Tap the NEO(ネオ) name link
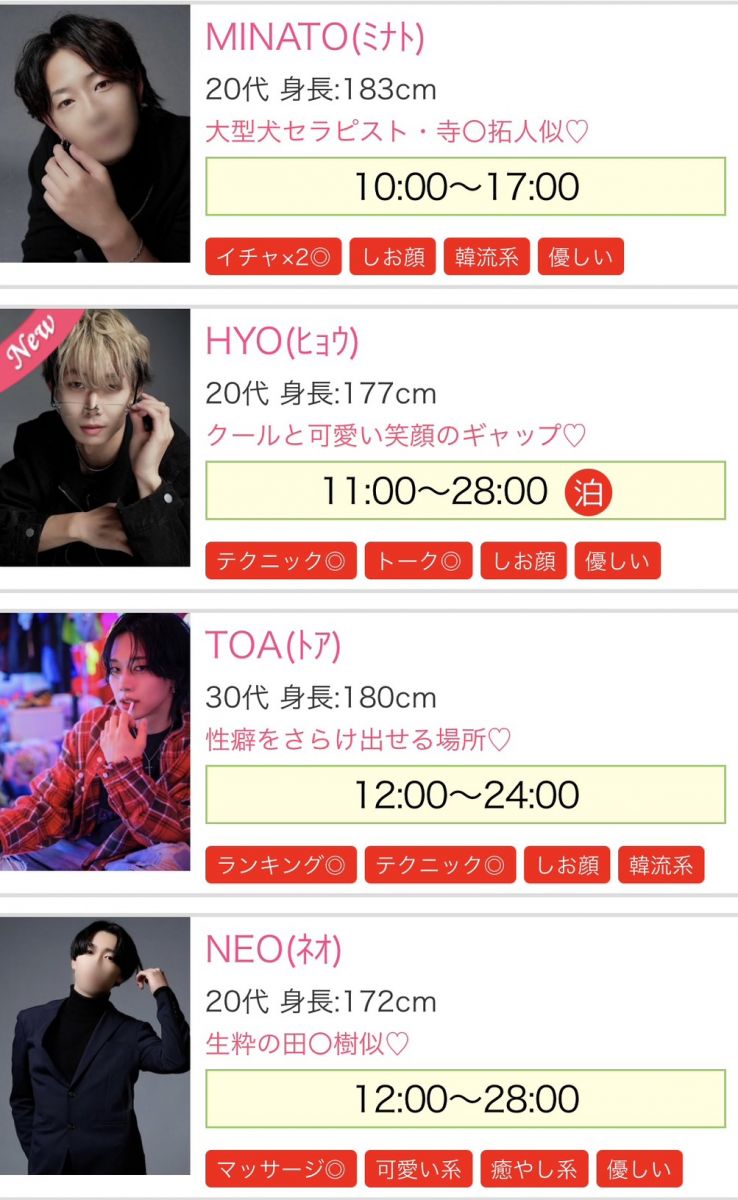Viewport: 738px width, 1200px height. [273, 950]
